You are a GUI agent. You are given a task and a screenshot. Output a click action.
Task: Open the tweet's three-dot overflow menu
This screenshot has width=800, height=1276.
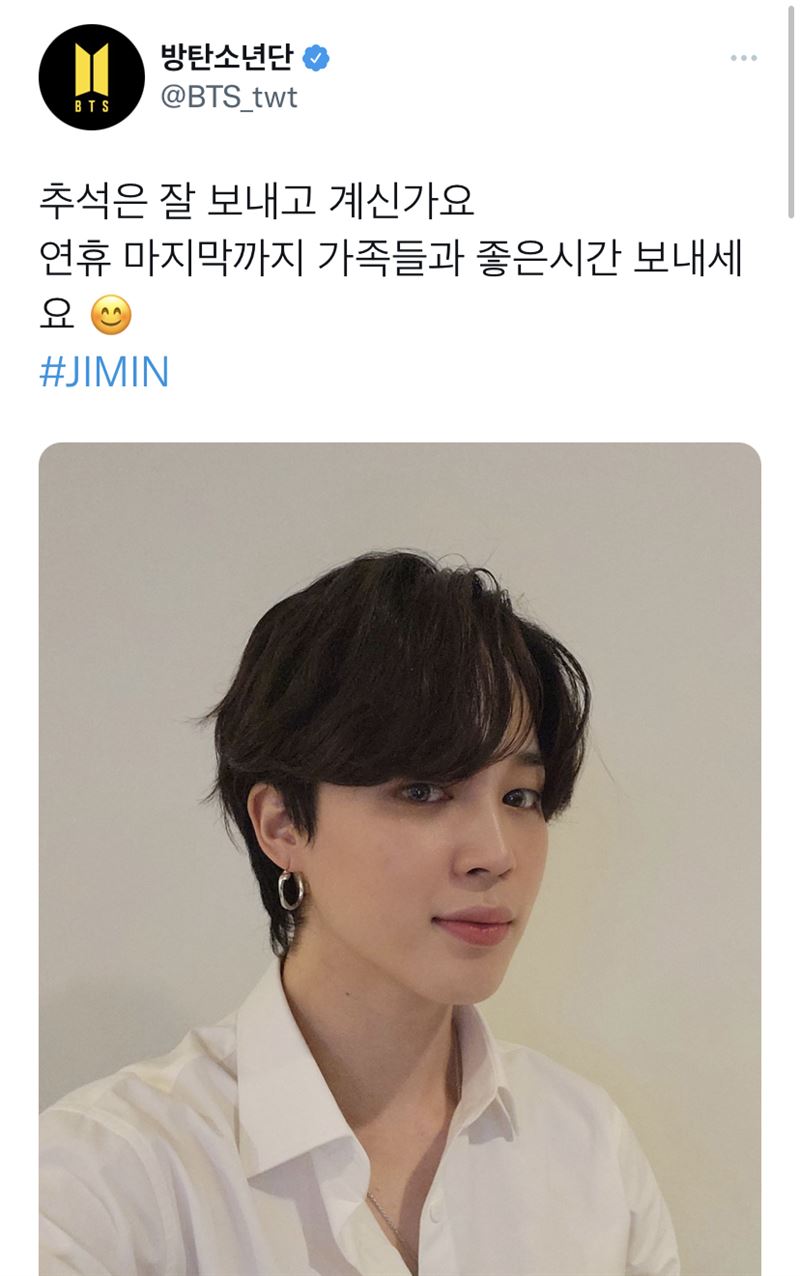[x=743, y=59]
